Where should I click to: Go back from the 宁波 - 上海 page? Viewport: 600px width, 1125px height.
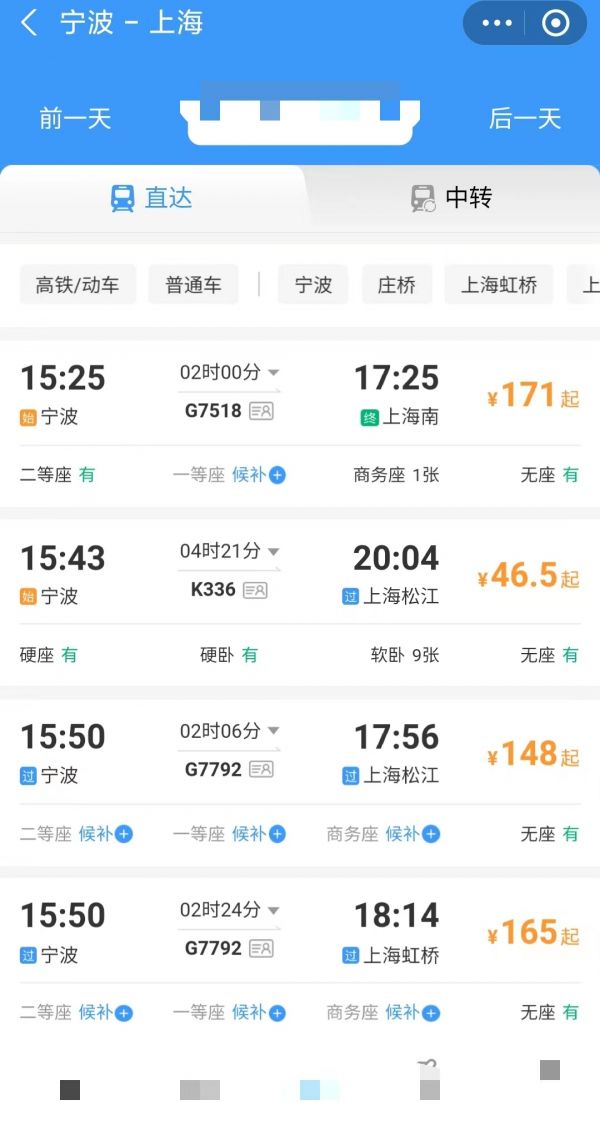[x=29, y=23]
